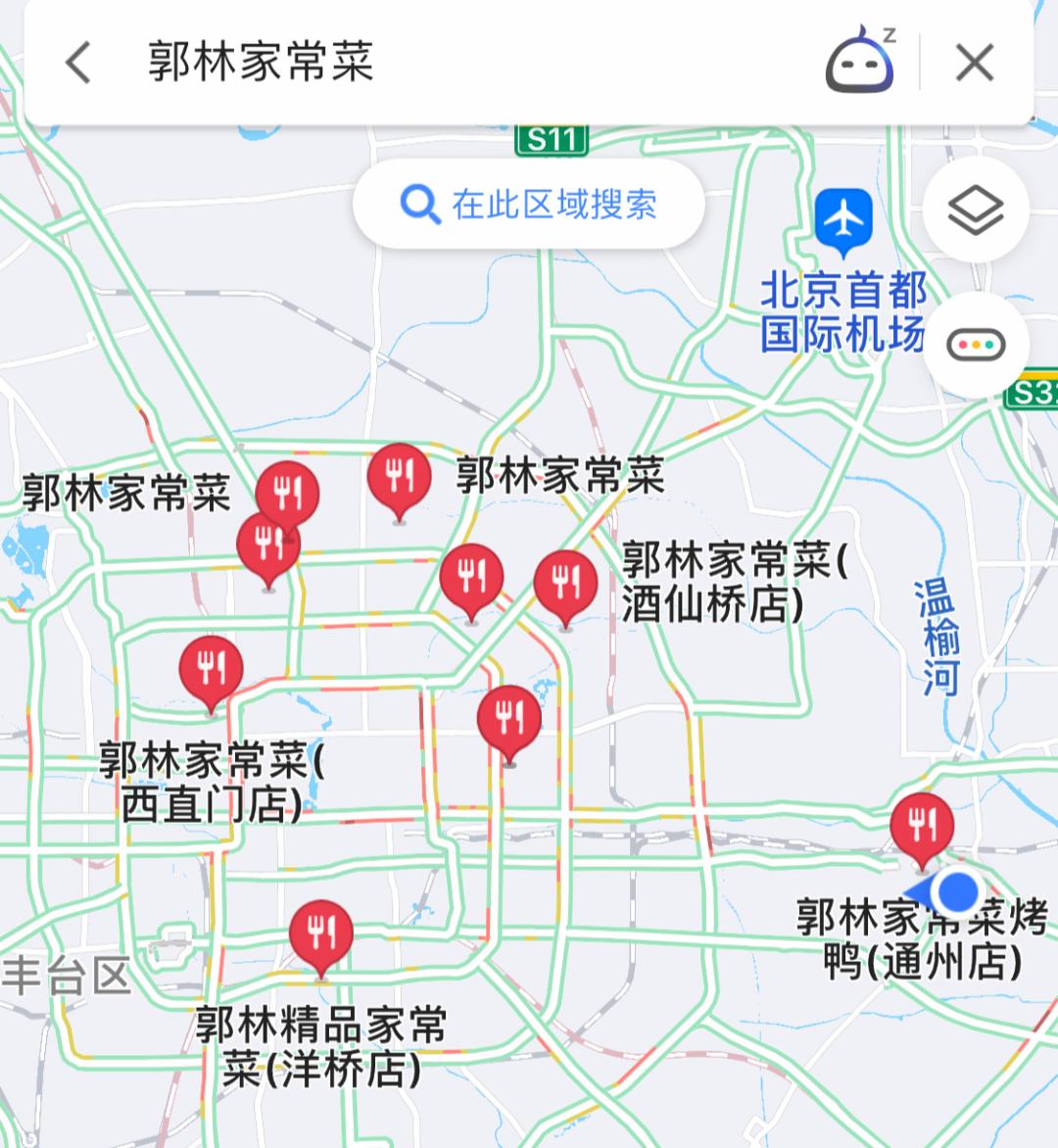This screenshot has height=1148, width=1058.
Task: Select the center restaurant pin on the map
Action: click(508, 718)
